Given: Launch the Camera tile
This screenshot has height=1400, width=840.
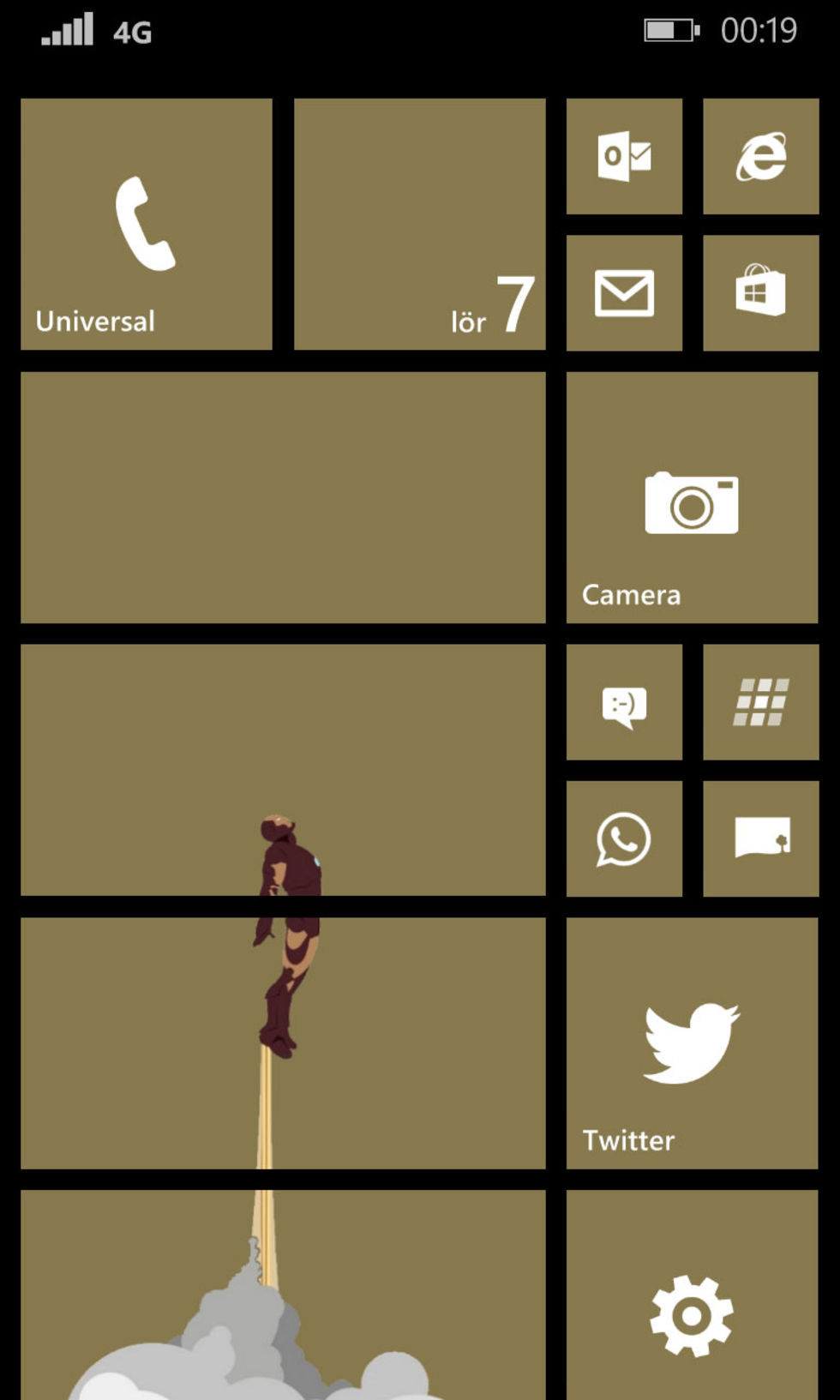Looking at the screenshot, I should [x=692, y=497].
